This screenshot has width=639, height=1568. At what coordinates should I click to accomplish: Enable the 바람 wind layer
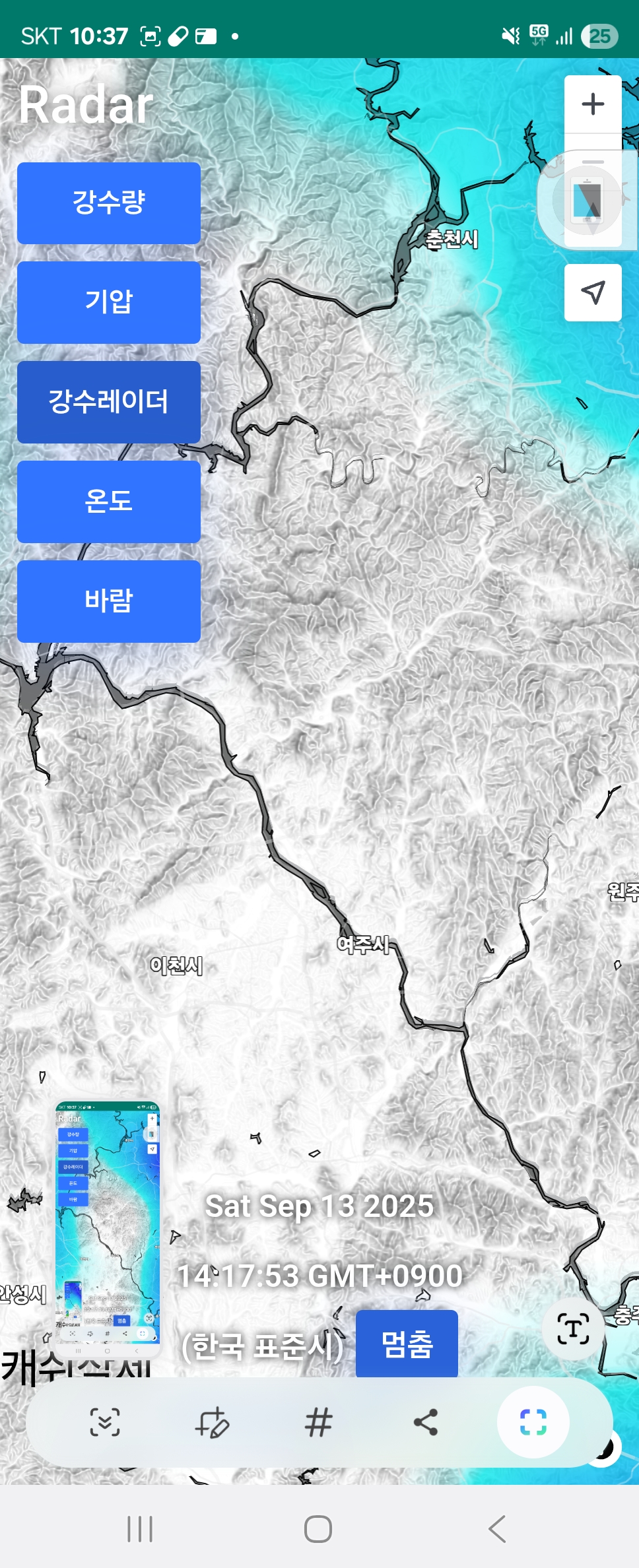109,601
